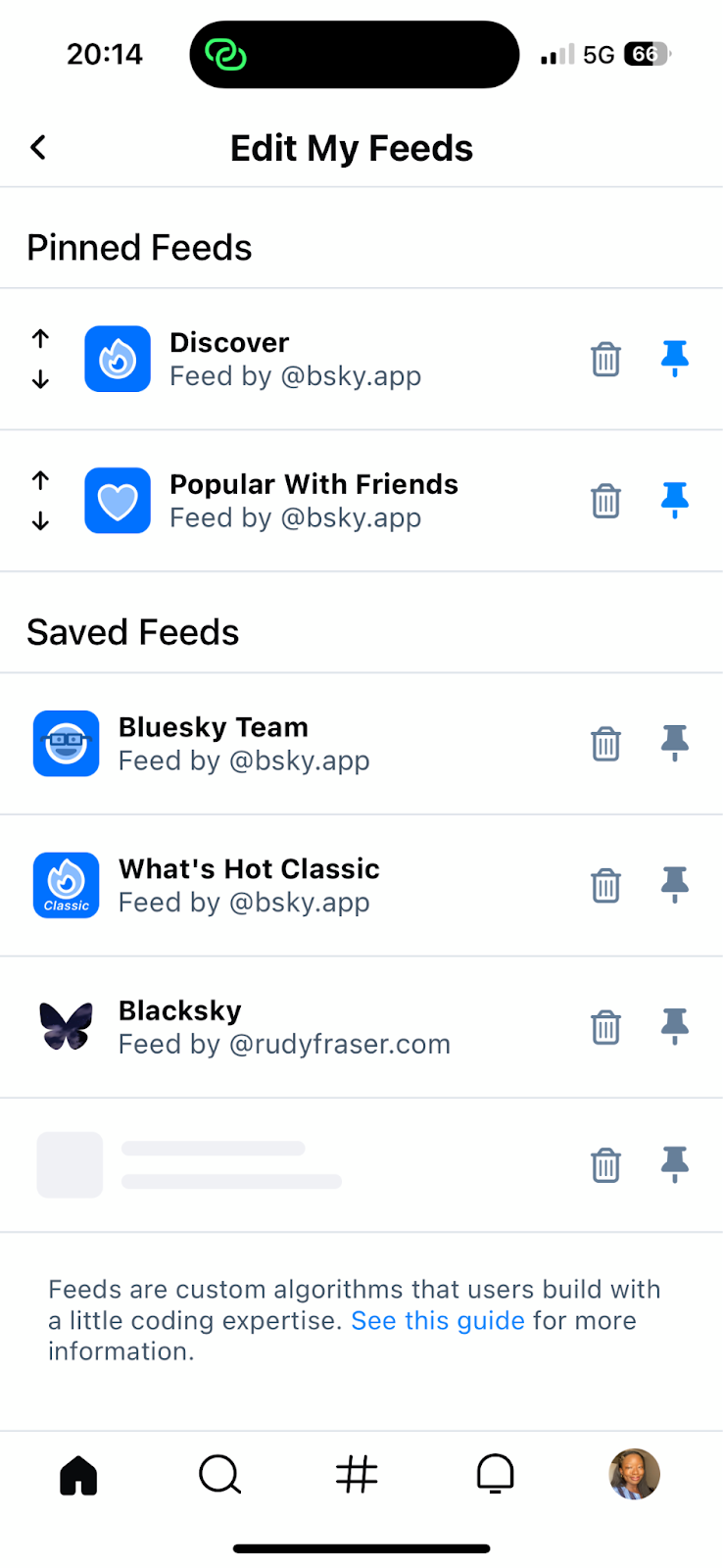Pin the Blacksky feed
723x1568 pixels.
675,1026
